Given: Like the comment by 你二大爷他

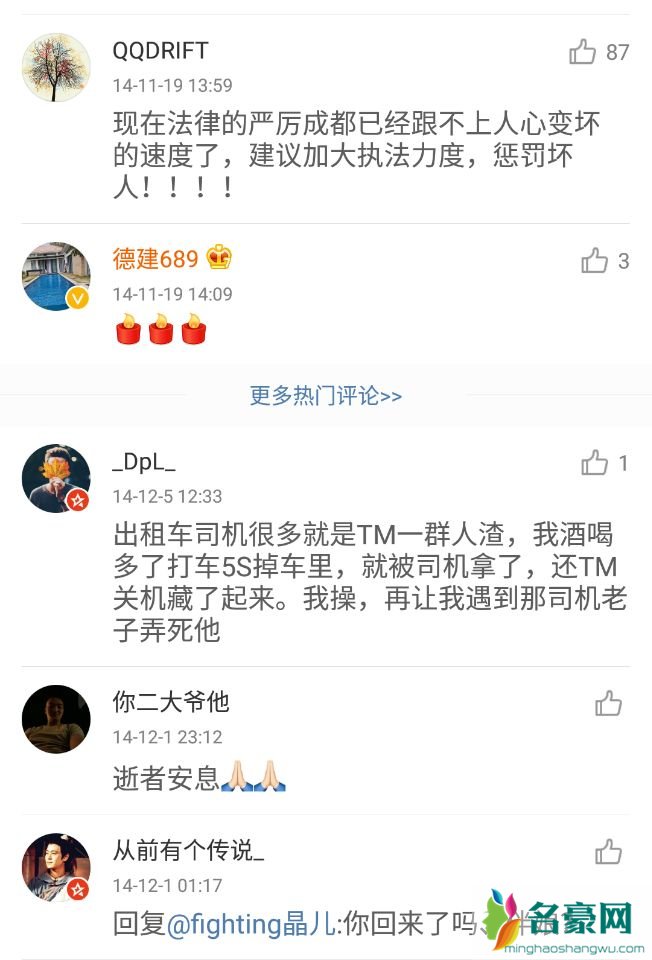Looking at the screenshot, I should coord(608,703).
